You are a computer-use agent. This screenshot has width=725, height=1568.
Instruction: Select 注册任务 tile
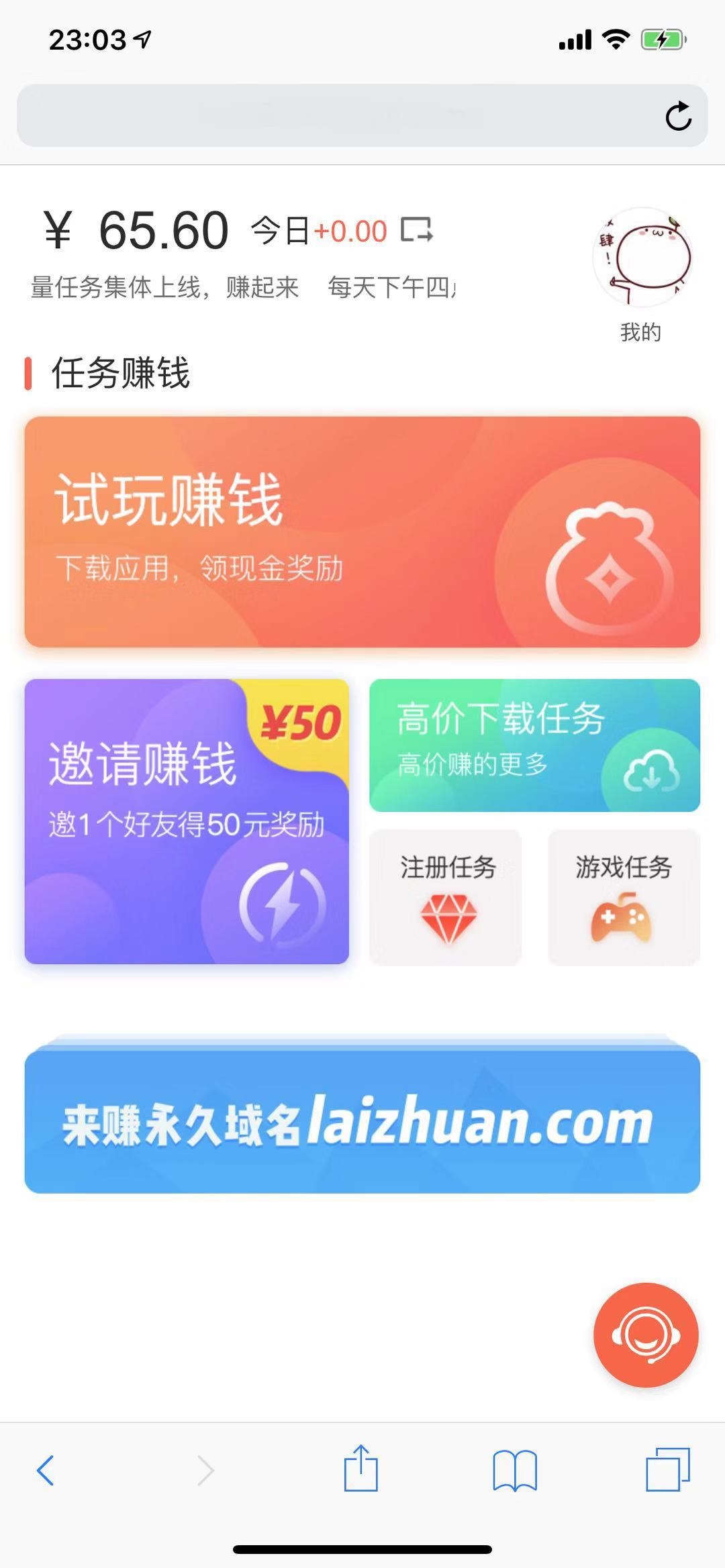click(446, 897)
